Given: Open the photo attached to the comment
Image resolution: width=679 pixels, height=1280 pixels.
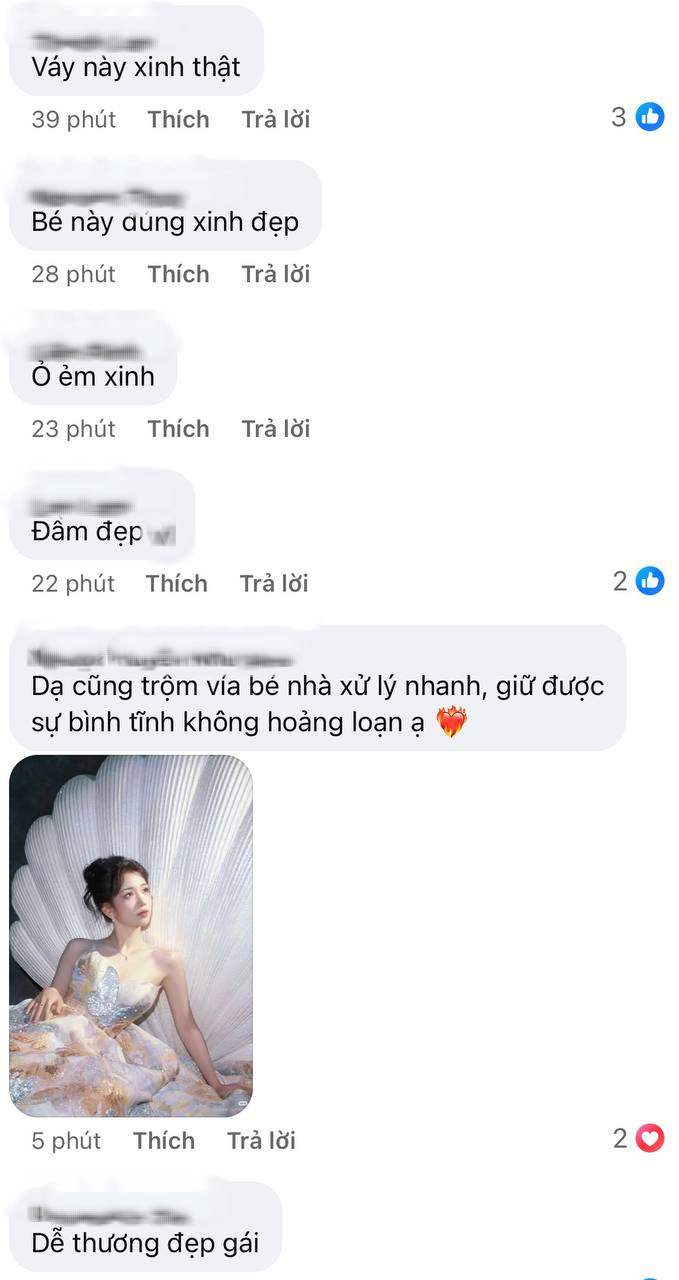Looking at the screenshot, I should pyautogui.click(x=131, y=936).
